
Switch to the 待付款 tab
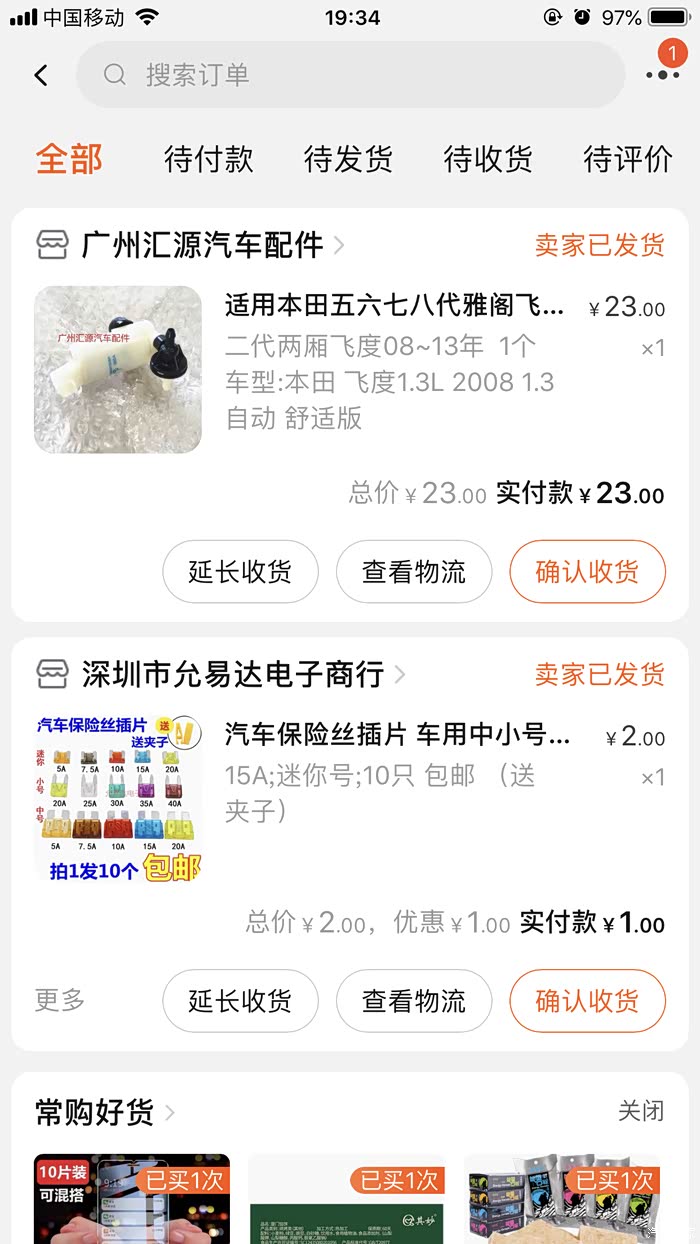coord(208,159)
